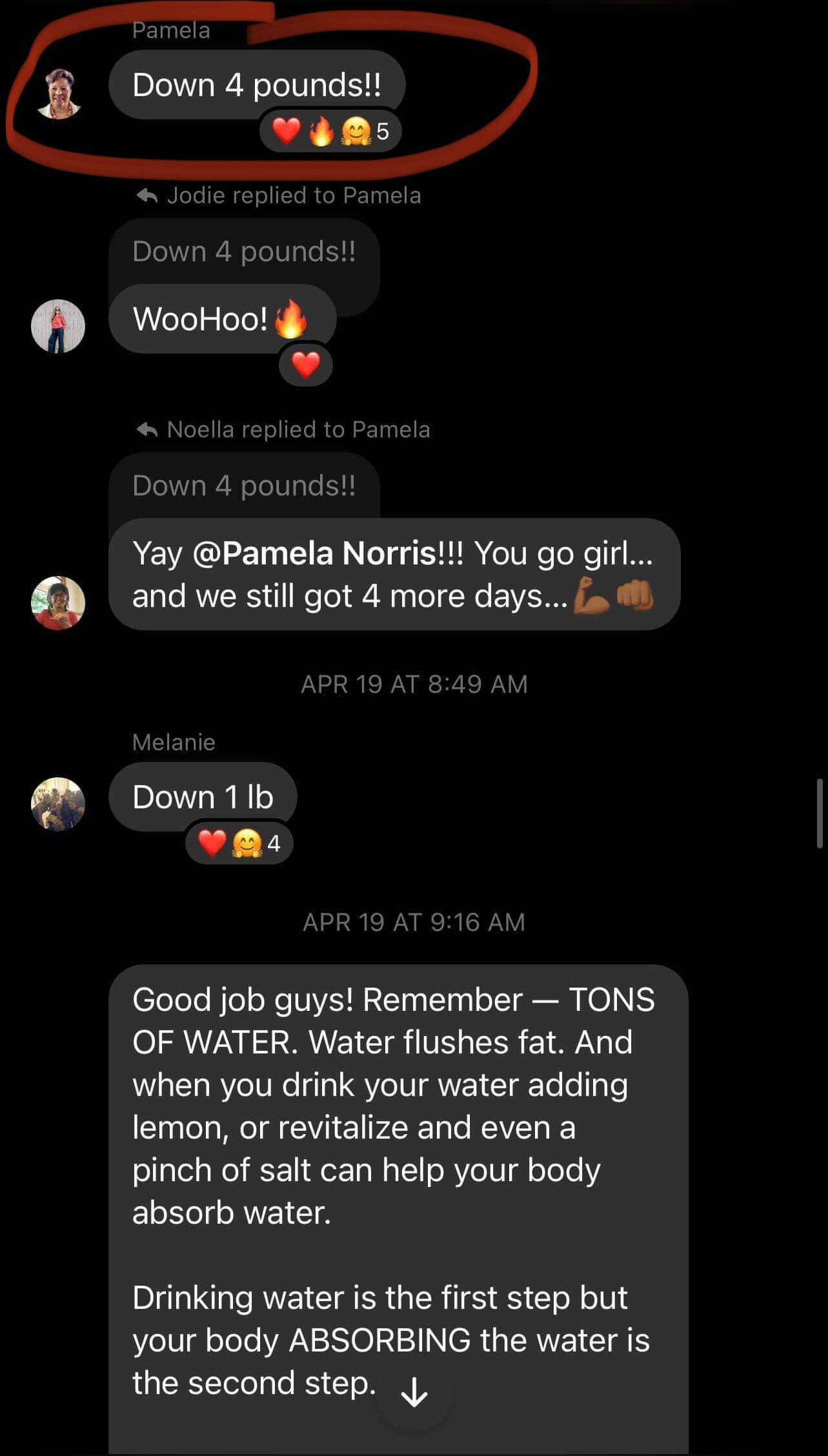The width and height of the screenshot is (828, 1456).
Task: Open the @Pamela Norris mention
Action: point(315,553)
